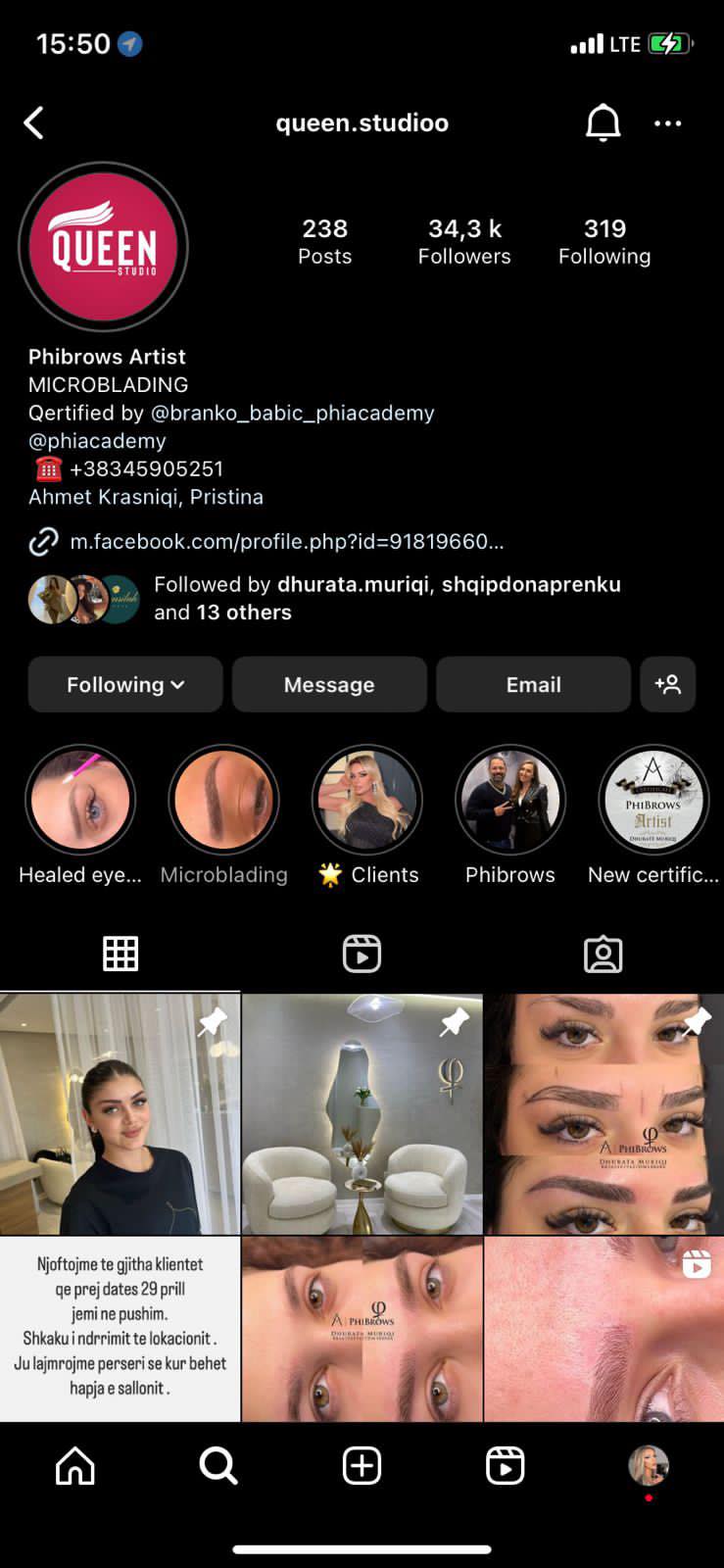This screenshot has height=1568, width=724.
Task: Open the m.facebook.com profile link
Action: [286, 541]
